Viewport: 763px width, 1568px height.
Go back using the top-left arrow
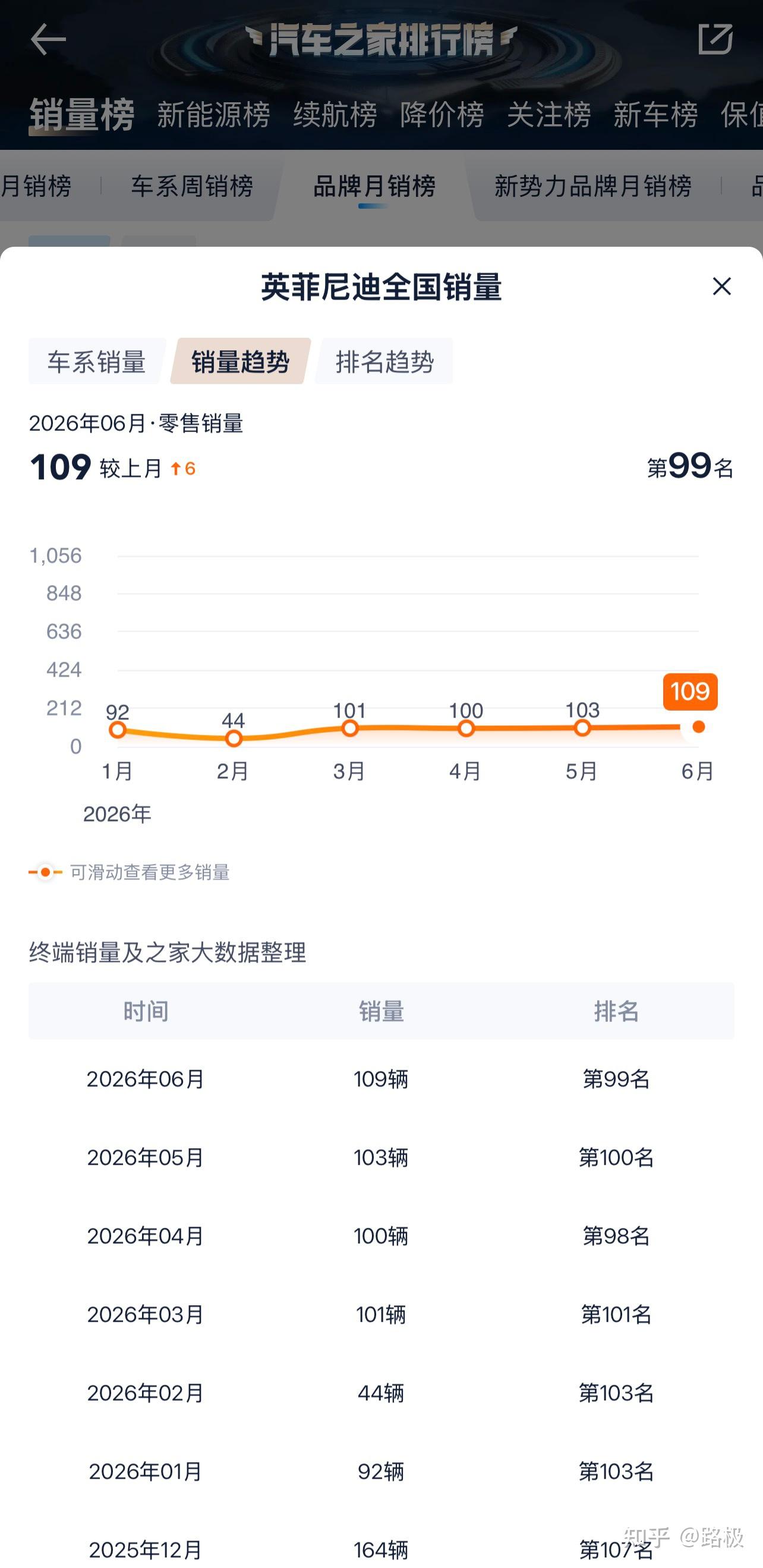tap(48, 40)
